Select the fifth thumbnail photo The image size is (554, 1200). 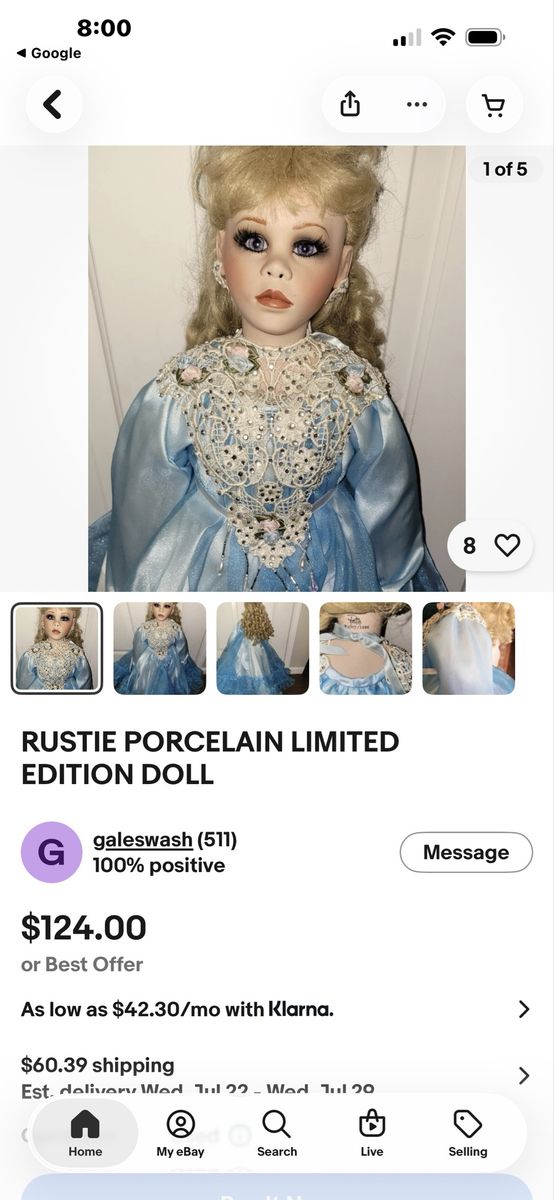click(x=469, y=648)
